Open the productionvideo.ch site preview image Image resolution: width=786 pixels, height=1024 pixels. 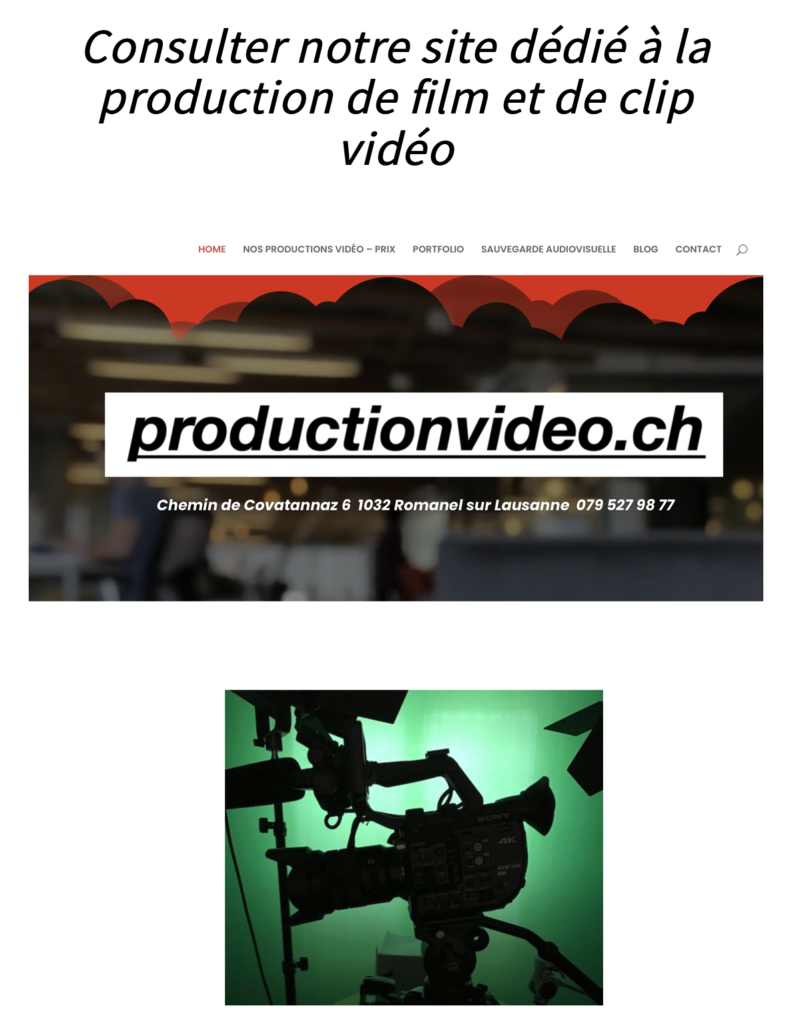pos(395,437)
